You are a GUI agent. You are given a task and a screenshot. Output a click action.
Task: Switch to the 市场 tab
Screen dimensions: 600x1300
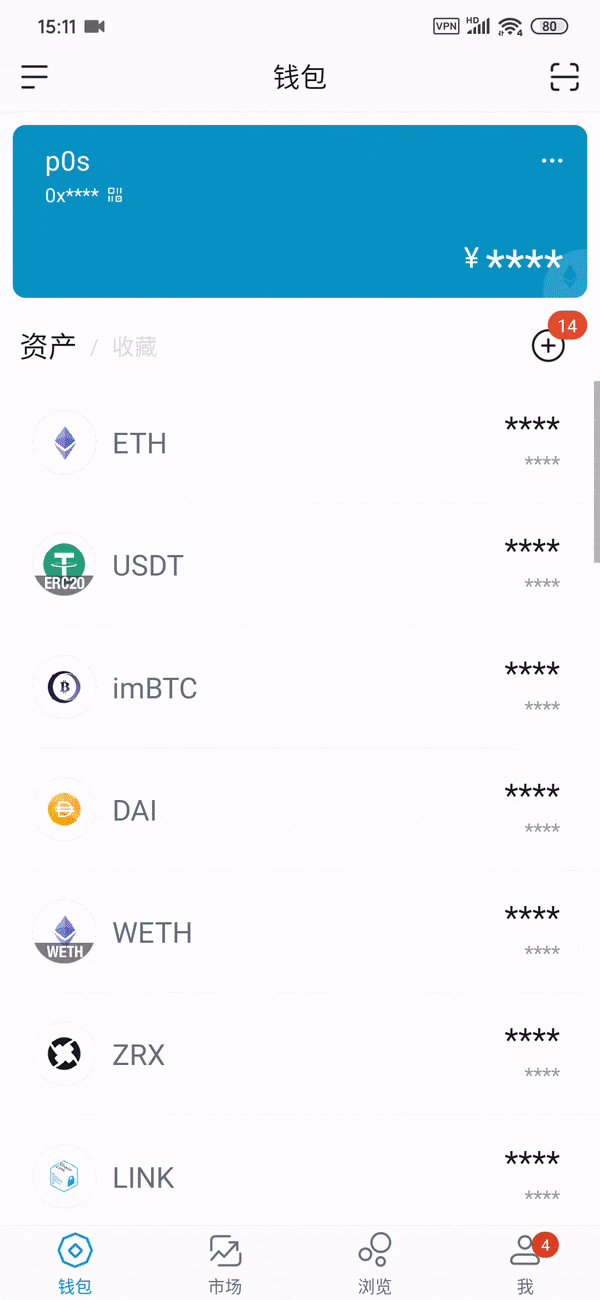click(x=225, y=1264)
